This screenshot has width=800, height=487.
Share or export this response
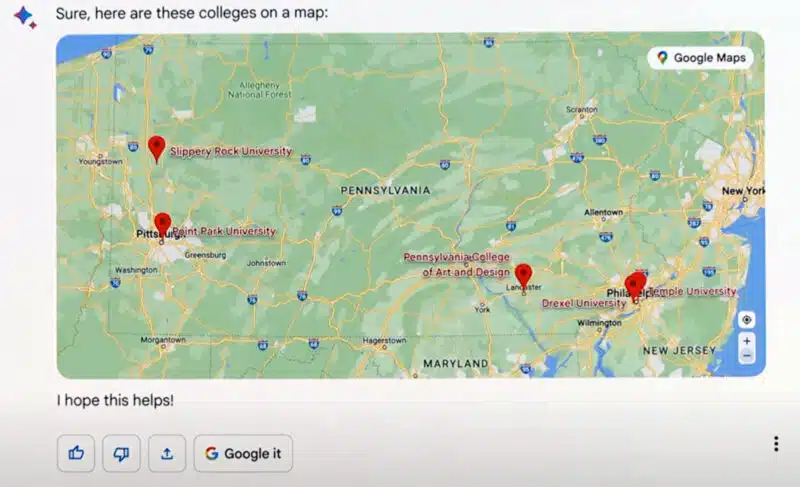[x=167, y=453]
